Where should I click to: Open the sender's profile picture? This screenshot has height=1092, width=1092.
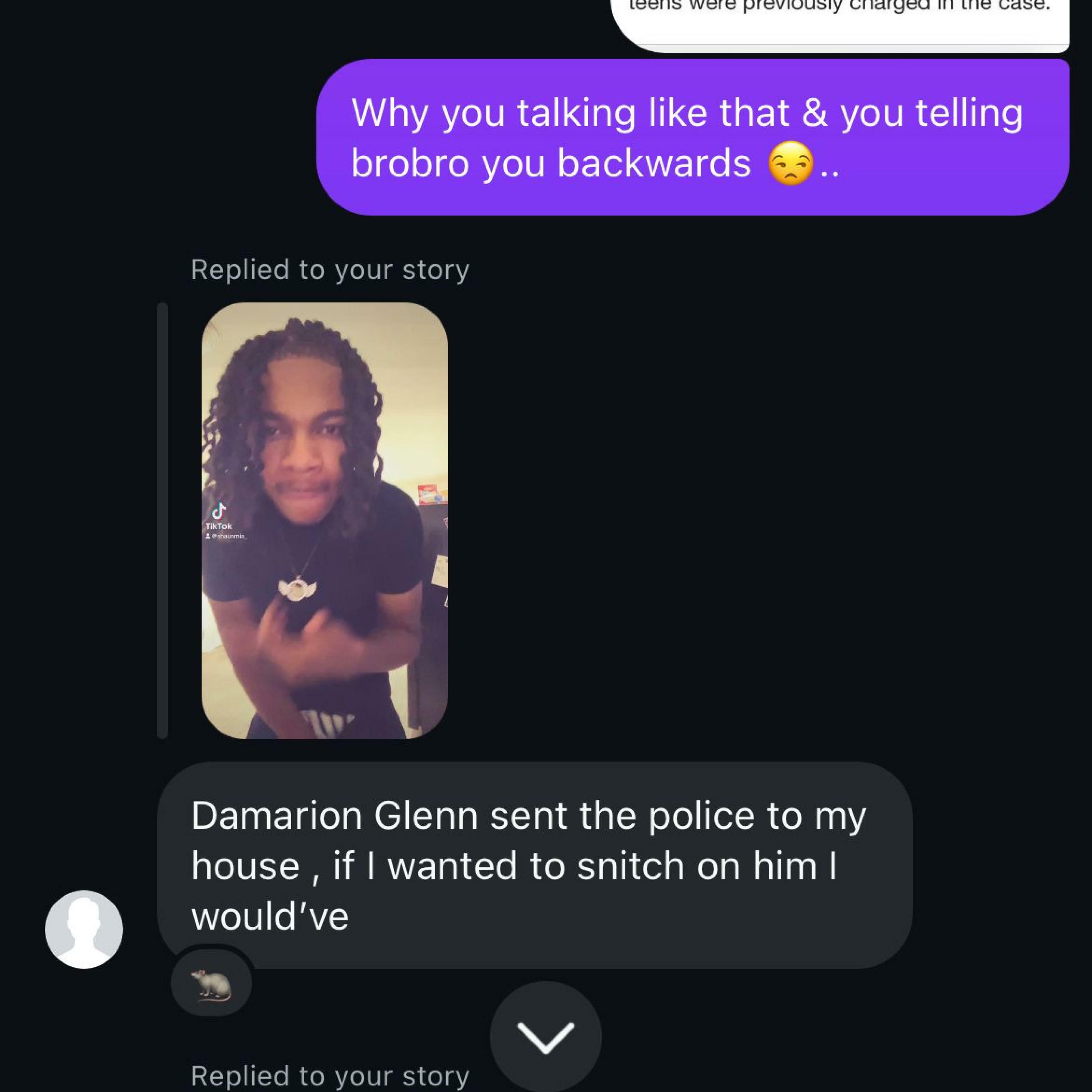coord(84,930)
